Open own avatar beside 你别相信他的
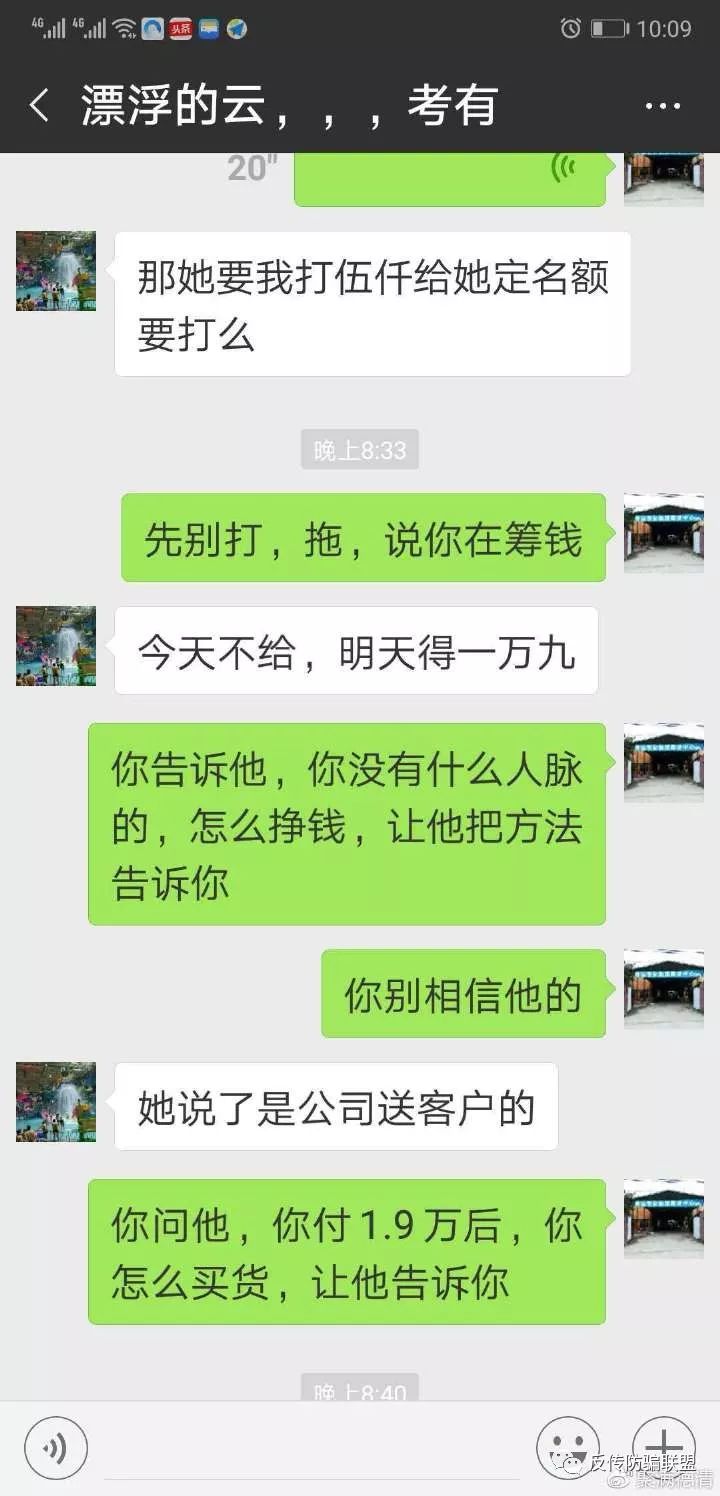 [x=663, y=989]
